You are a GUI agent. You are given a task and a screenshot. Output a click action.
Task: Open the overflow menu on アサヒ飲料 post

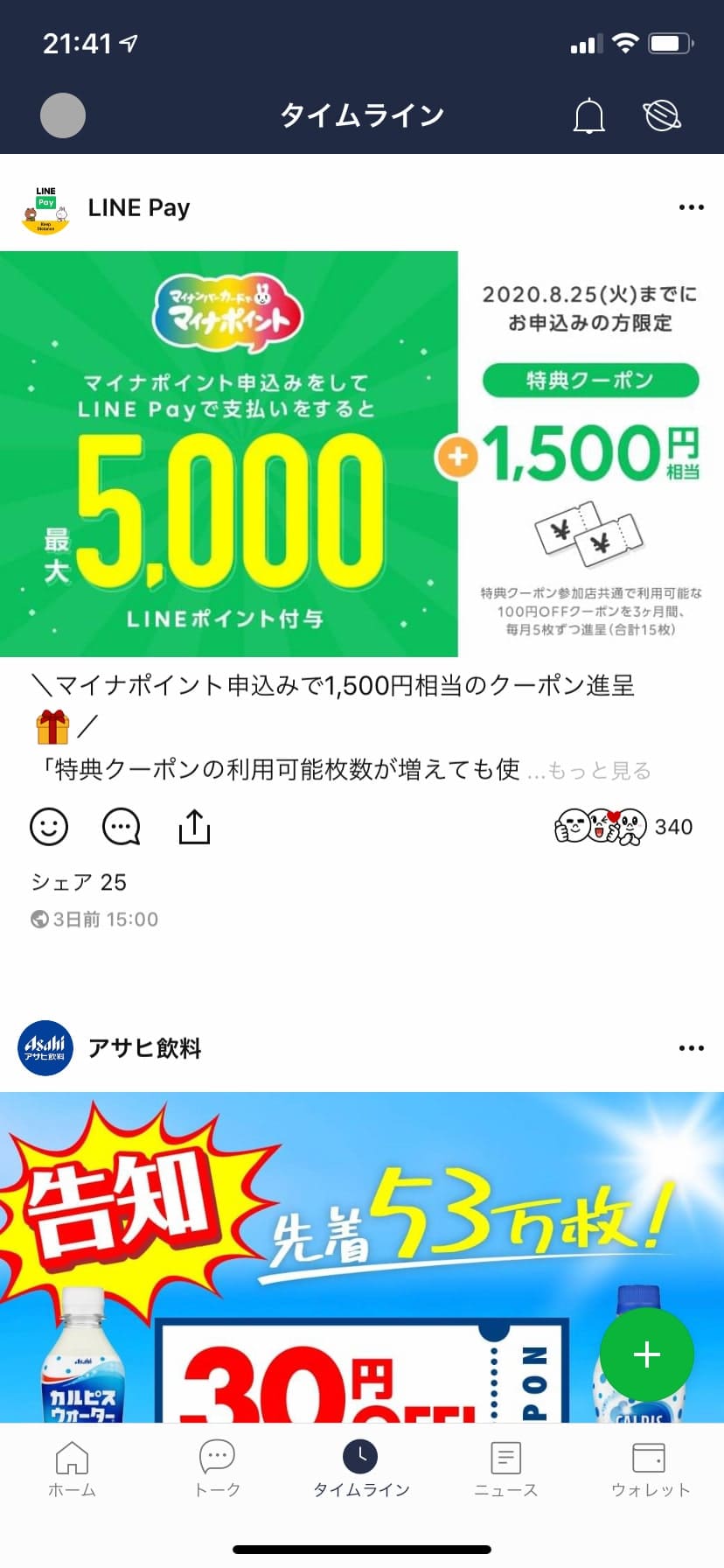(691, 1047)
